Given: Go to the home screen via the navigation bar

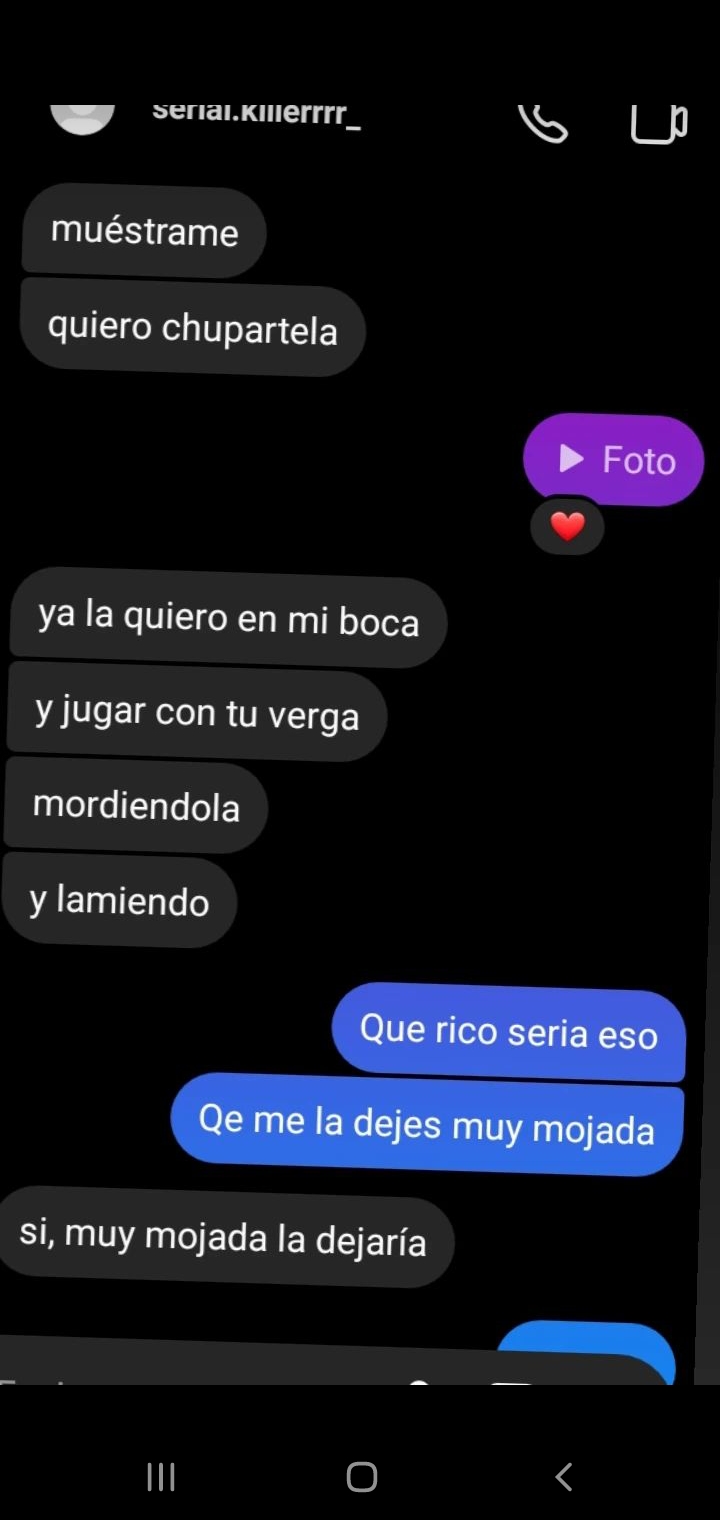Looking at the screenshot, I should (361, 1476).
